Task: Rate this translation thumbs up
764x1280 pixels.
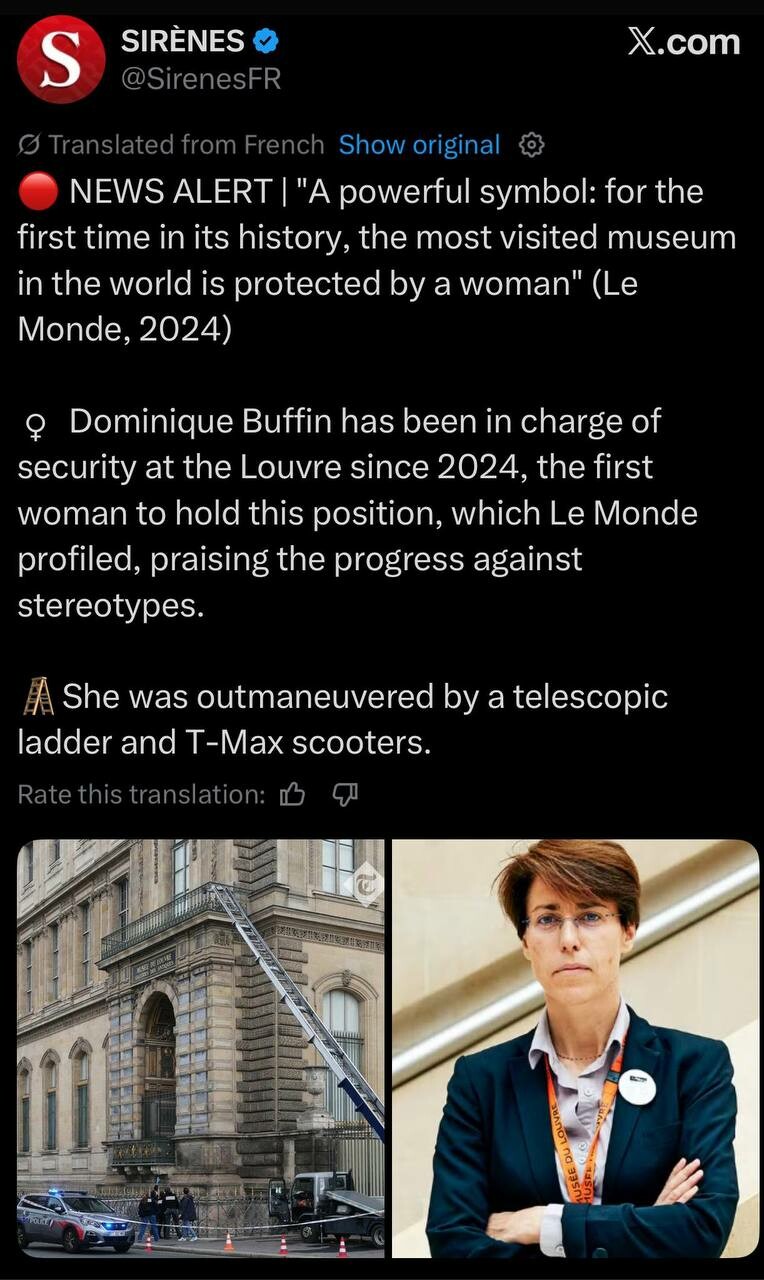Action: [x=292, y=795]
